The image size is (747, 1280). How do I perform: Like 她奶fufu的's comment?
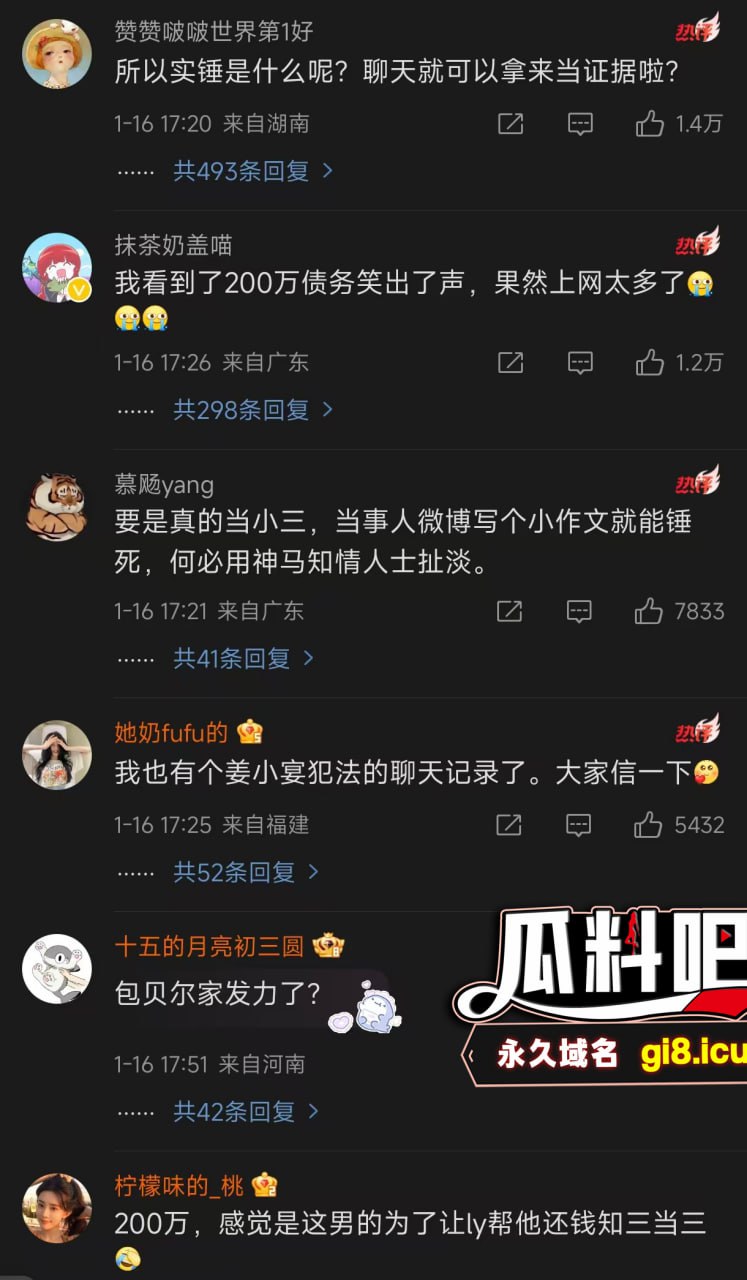[650, 825]
